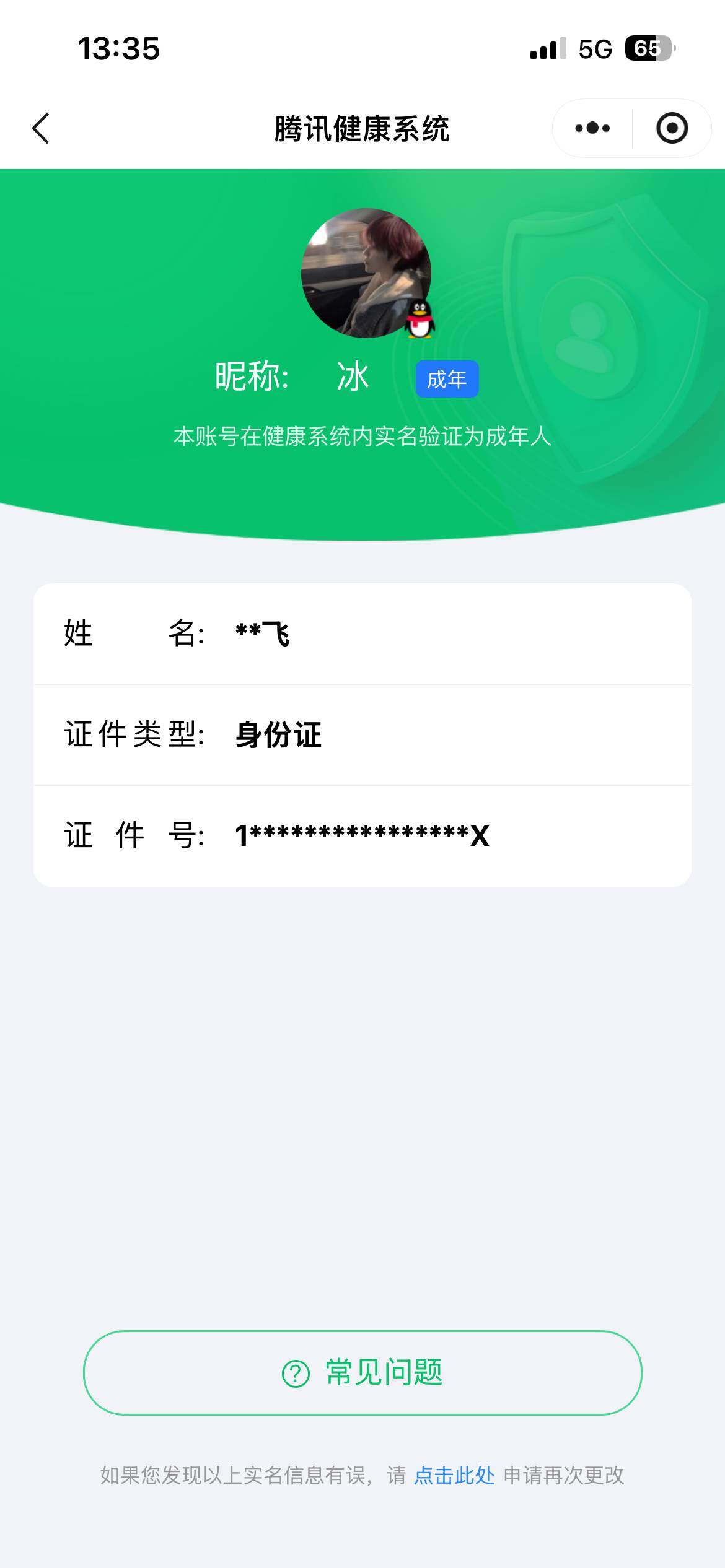Expand the 姓名 name row
The image size is (725, 1568).
pyautogui.click(x=362, y=633)
